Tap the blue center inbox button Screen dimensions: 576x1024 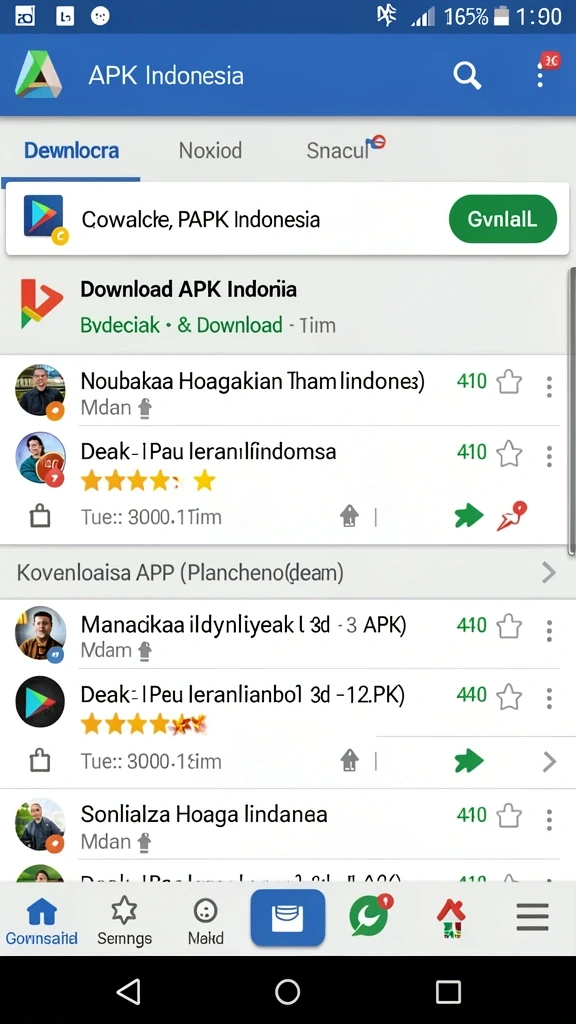click(x=287, y=917)
